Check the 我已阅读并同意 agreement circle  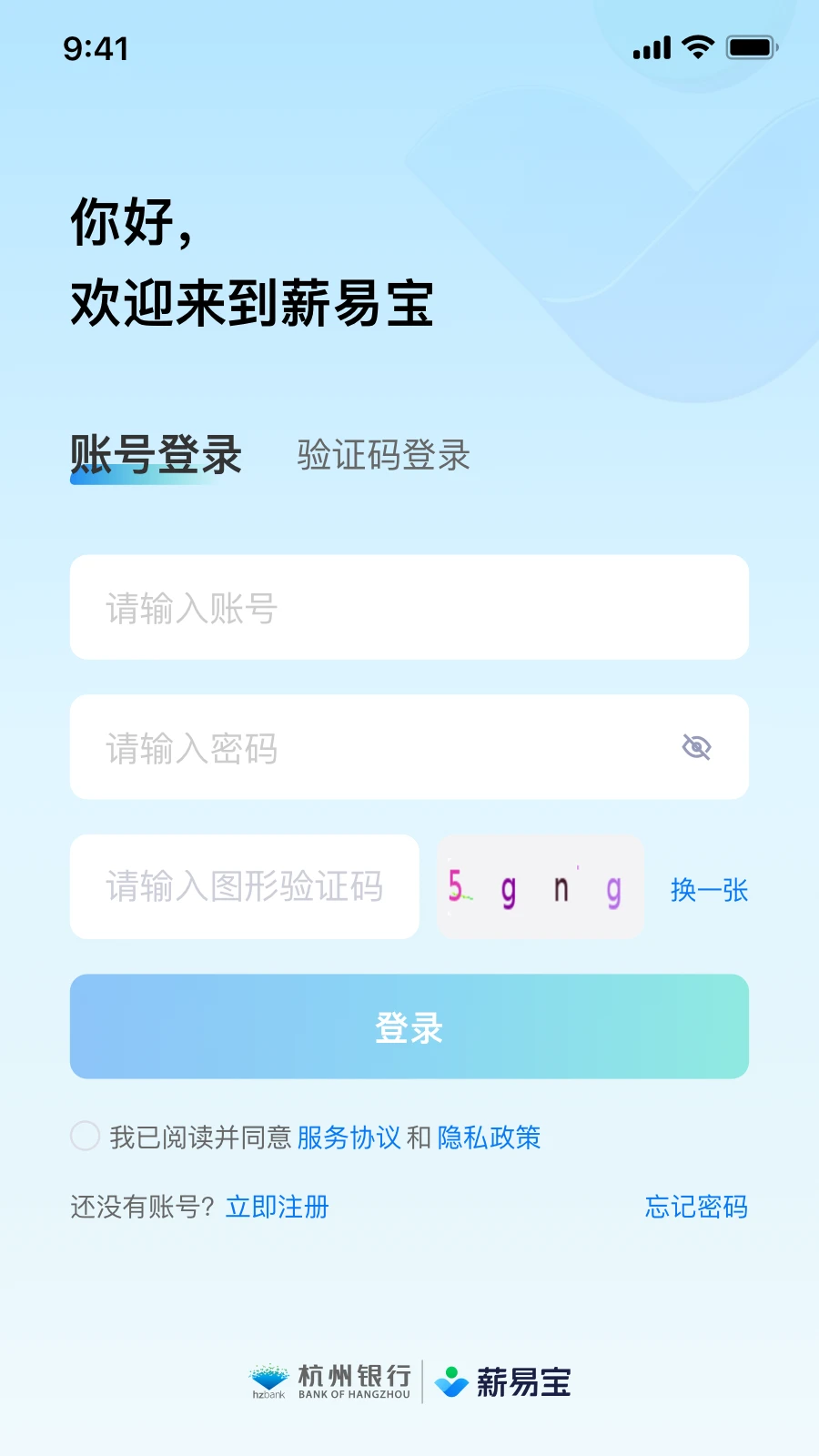pyautogui.click(x=85, y=1136)
